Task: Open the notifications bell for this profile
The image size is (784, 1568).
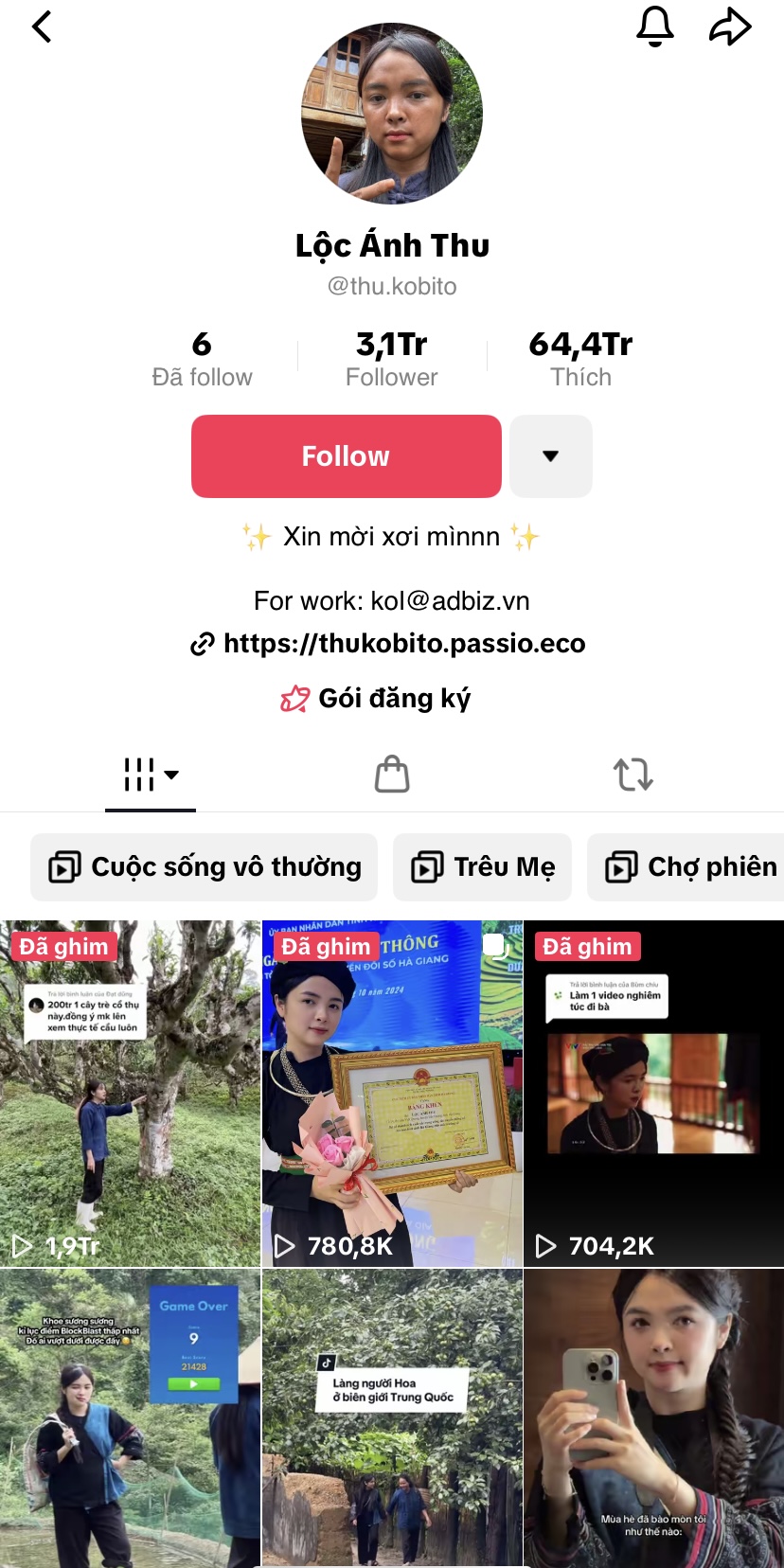Action: (x=654, y=27)
